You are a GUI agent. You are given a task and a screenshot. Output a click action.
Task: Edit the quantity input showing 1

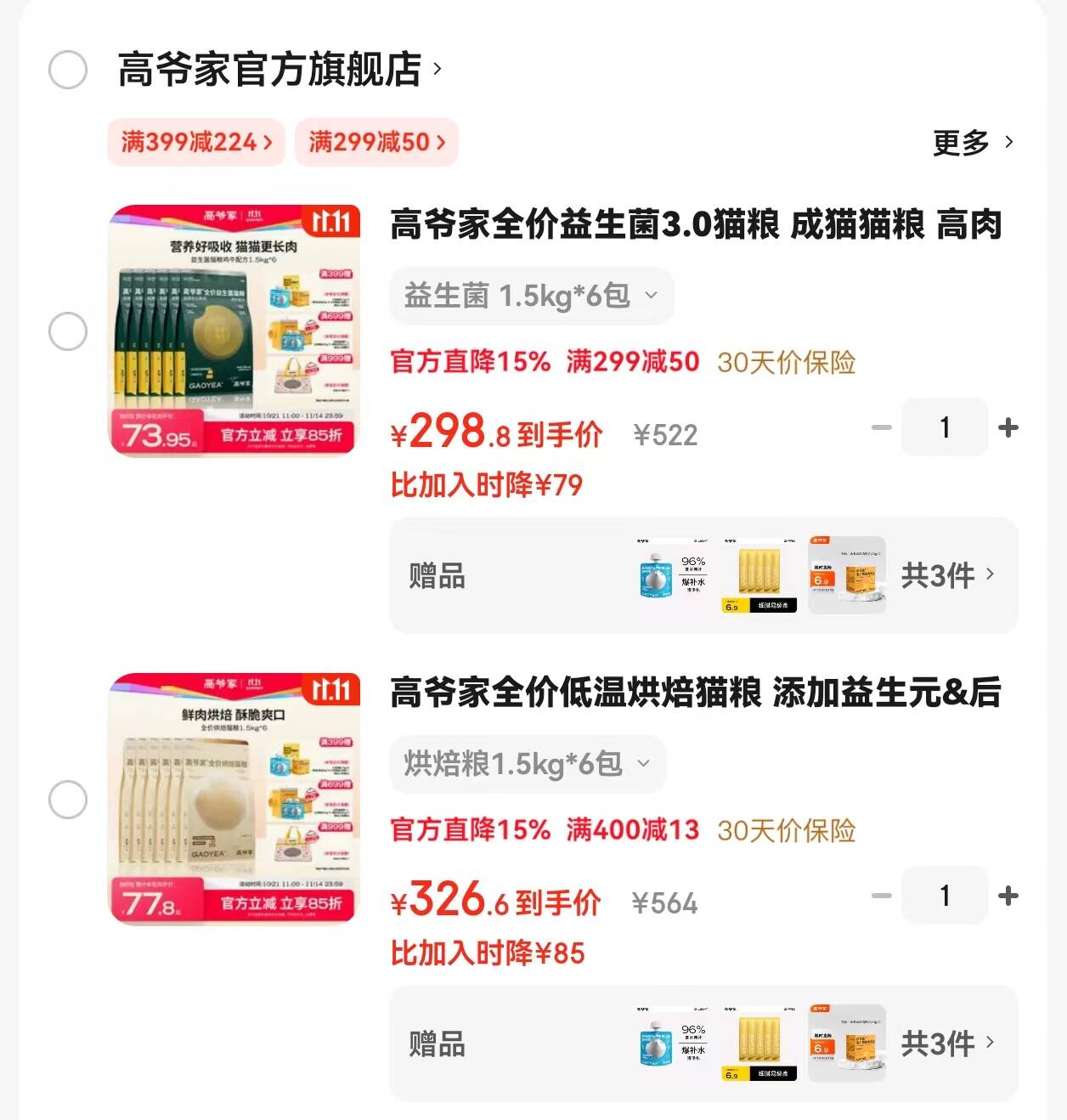tap(945, 428)
